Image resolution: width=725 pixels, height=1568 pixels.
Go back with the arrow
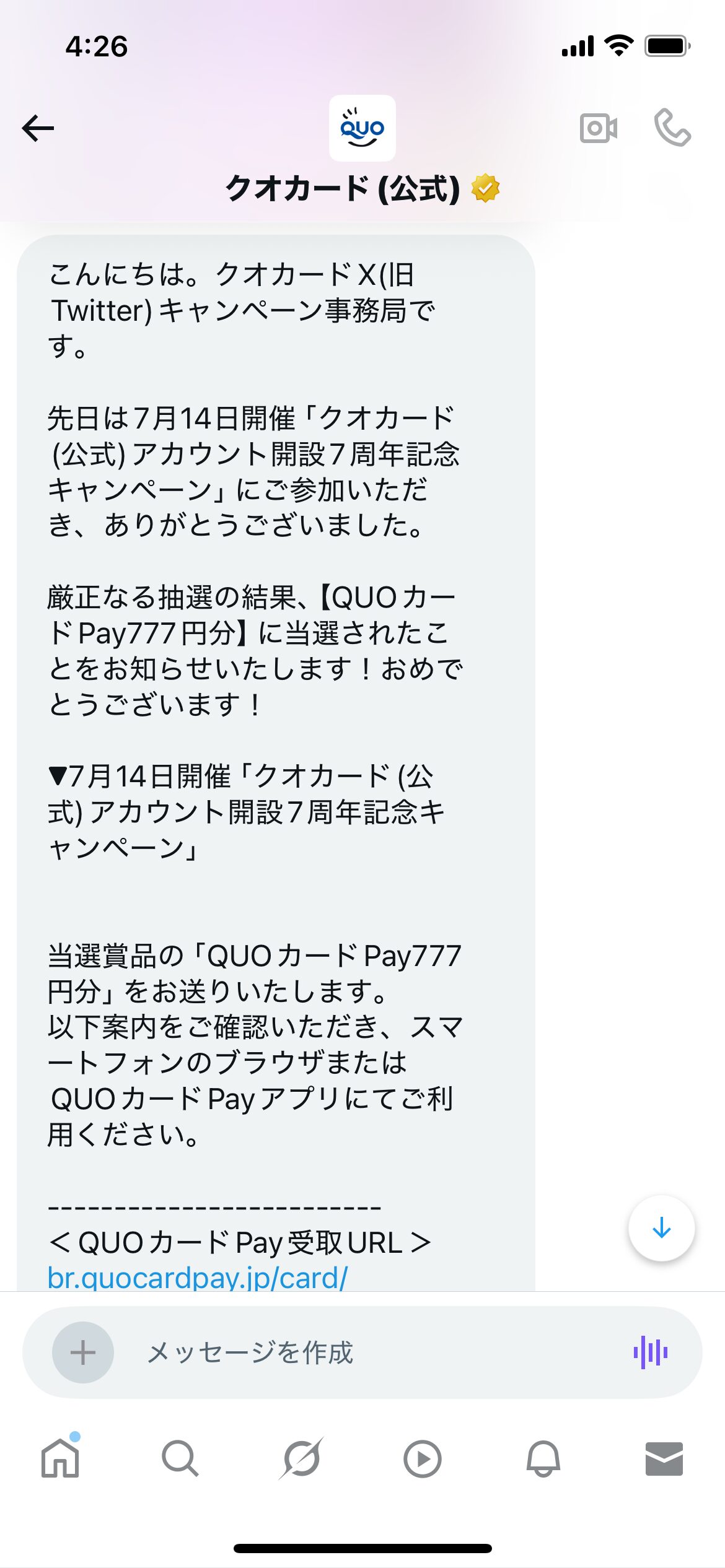(x=38, y=129)
